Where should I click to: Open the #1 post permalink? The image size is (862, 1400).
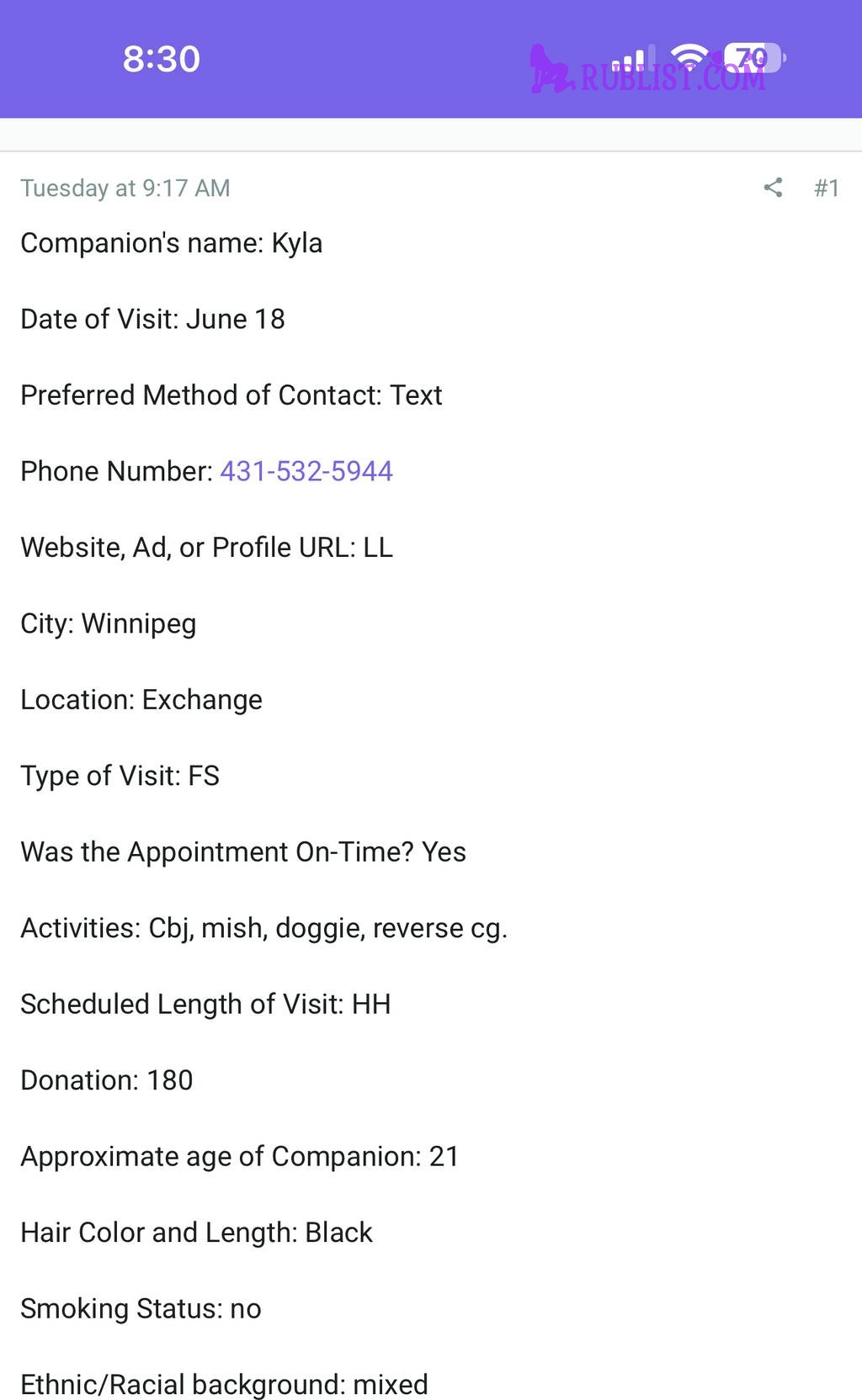pyautogui.click(x=827, y=188)
